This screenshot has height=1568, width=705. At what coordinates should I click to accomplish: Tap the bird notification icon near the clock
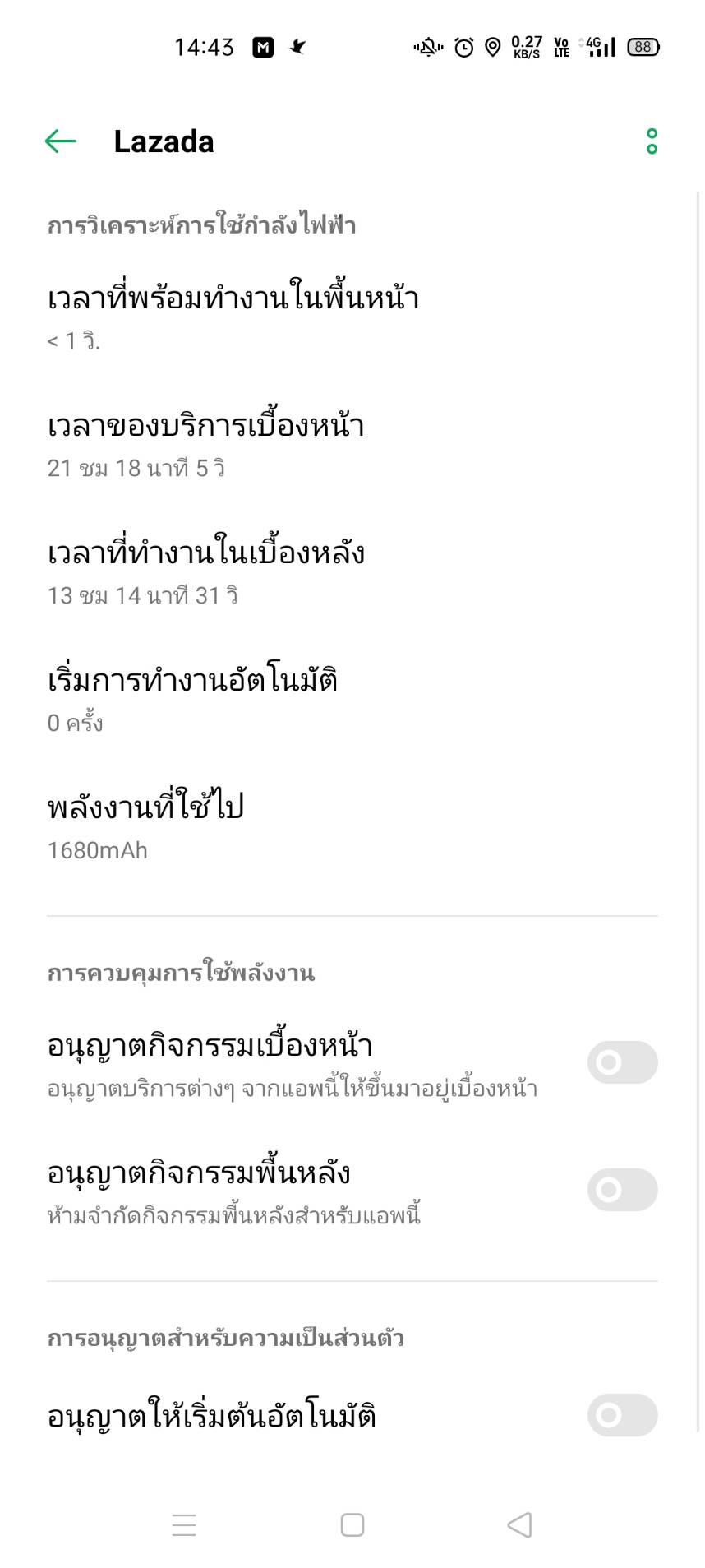pyautogui.click(x=297, y=47)
